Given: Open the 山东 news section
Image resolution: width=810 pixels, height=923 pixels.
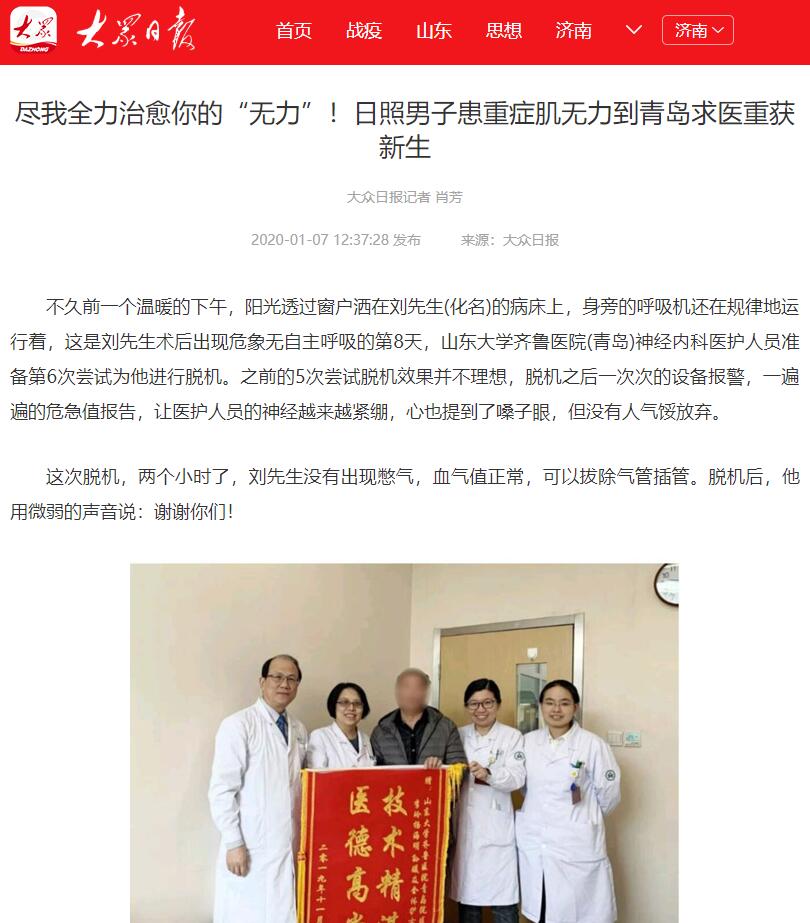Looking at the screenshot, I should click(x=434, y=31).
